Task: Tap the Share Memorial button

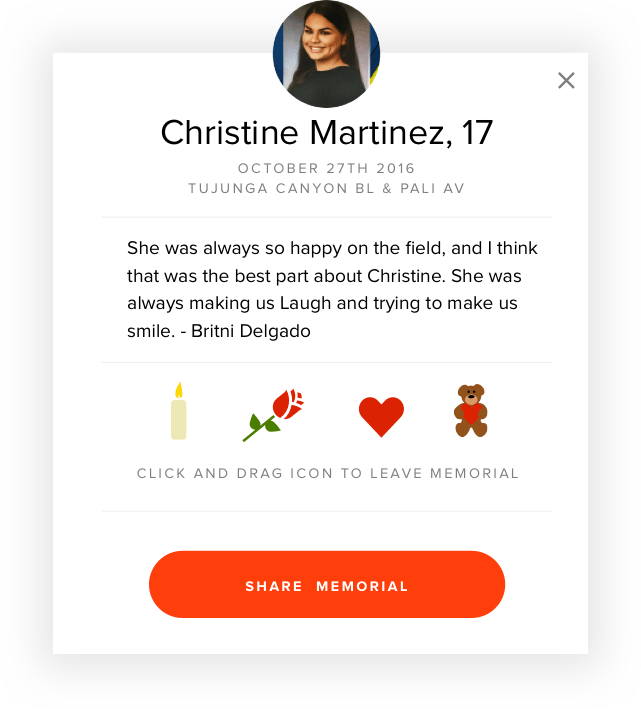Action: pos(327,585)
